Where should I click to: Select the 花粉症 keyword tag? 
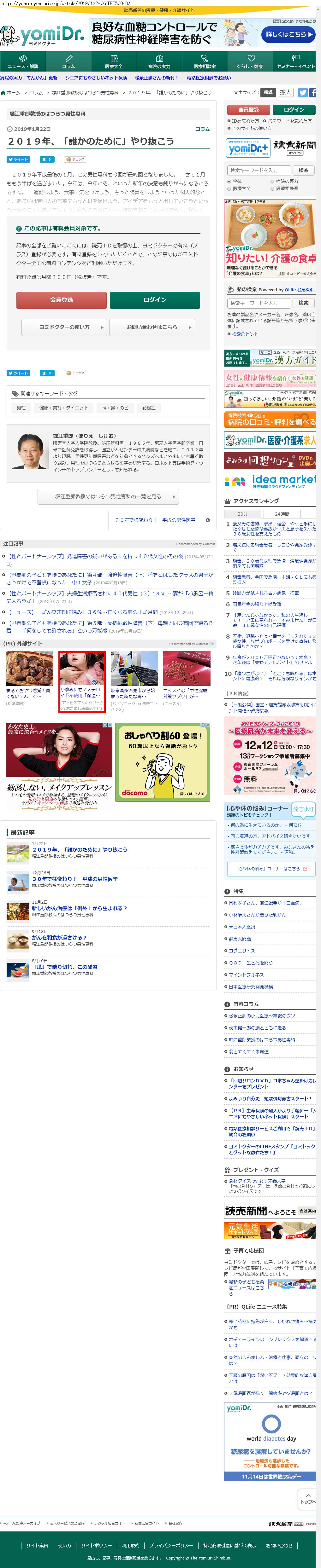coord(149,408)
